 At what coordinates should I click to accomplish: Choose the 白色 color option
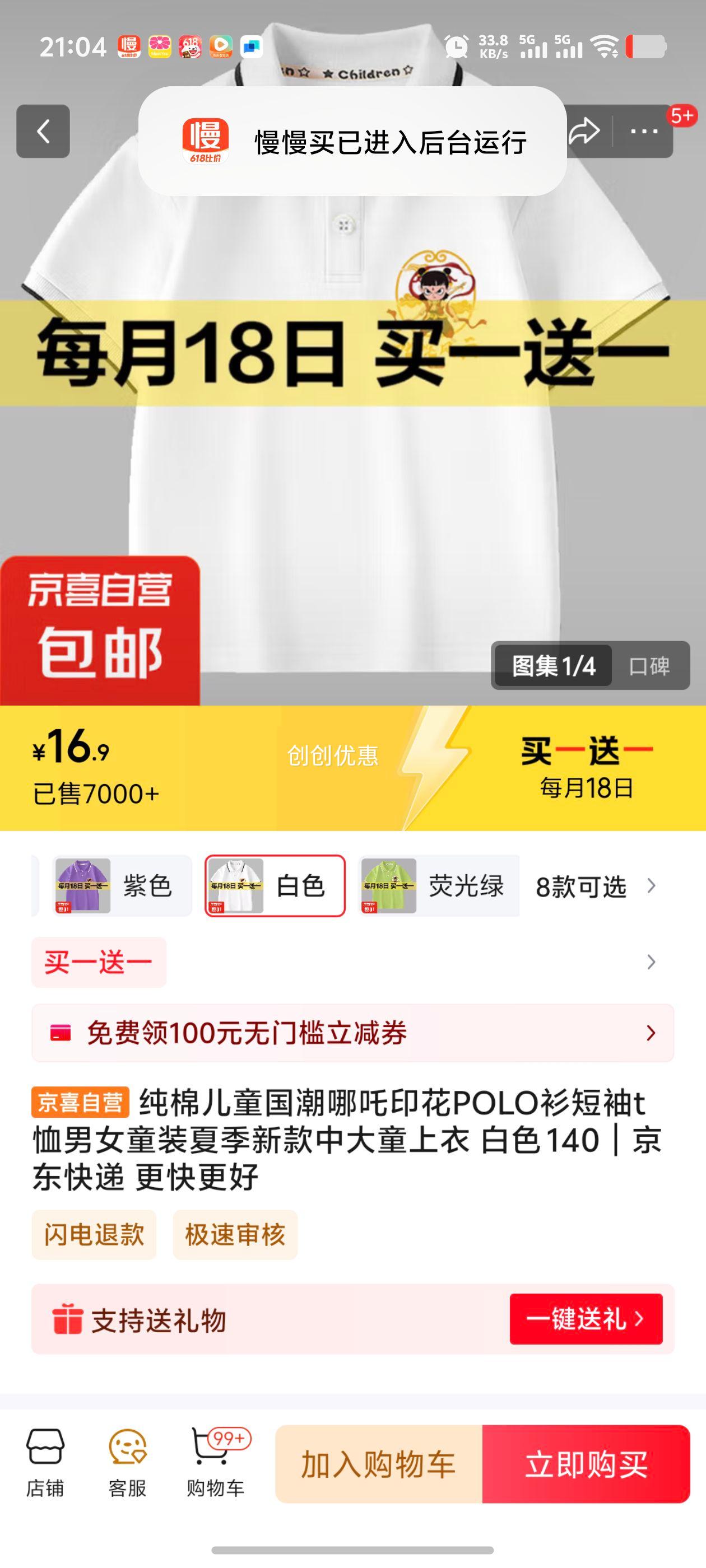(275, 886)
